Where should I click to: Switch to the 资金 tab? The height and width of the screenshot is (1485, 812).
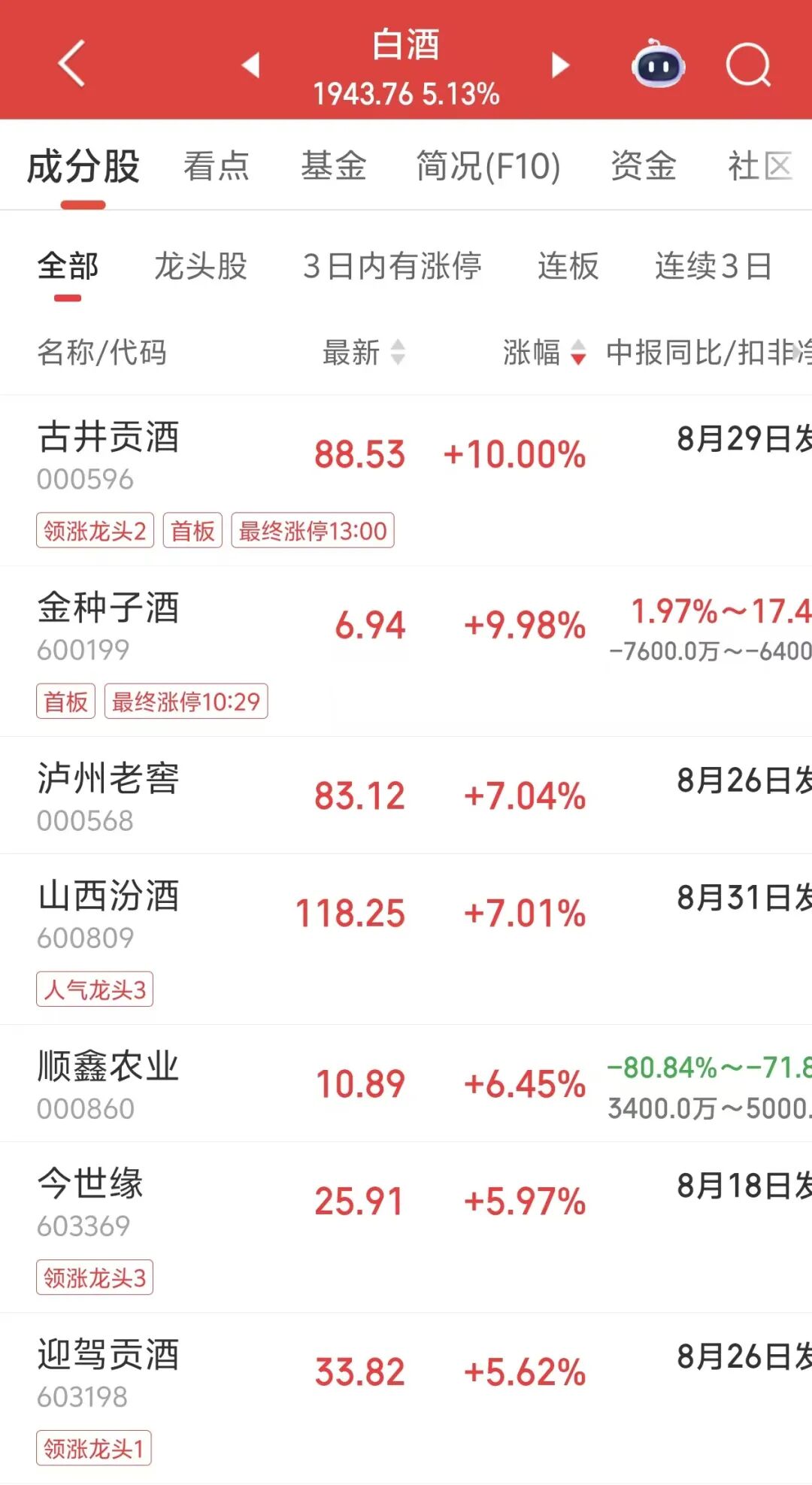point(644,165)
